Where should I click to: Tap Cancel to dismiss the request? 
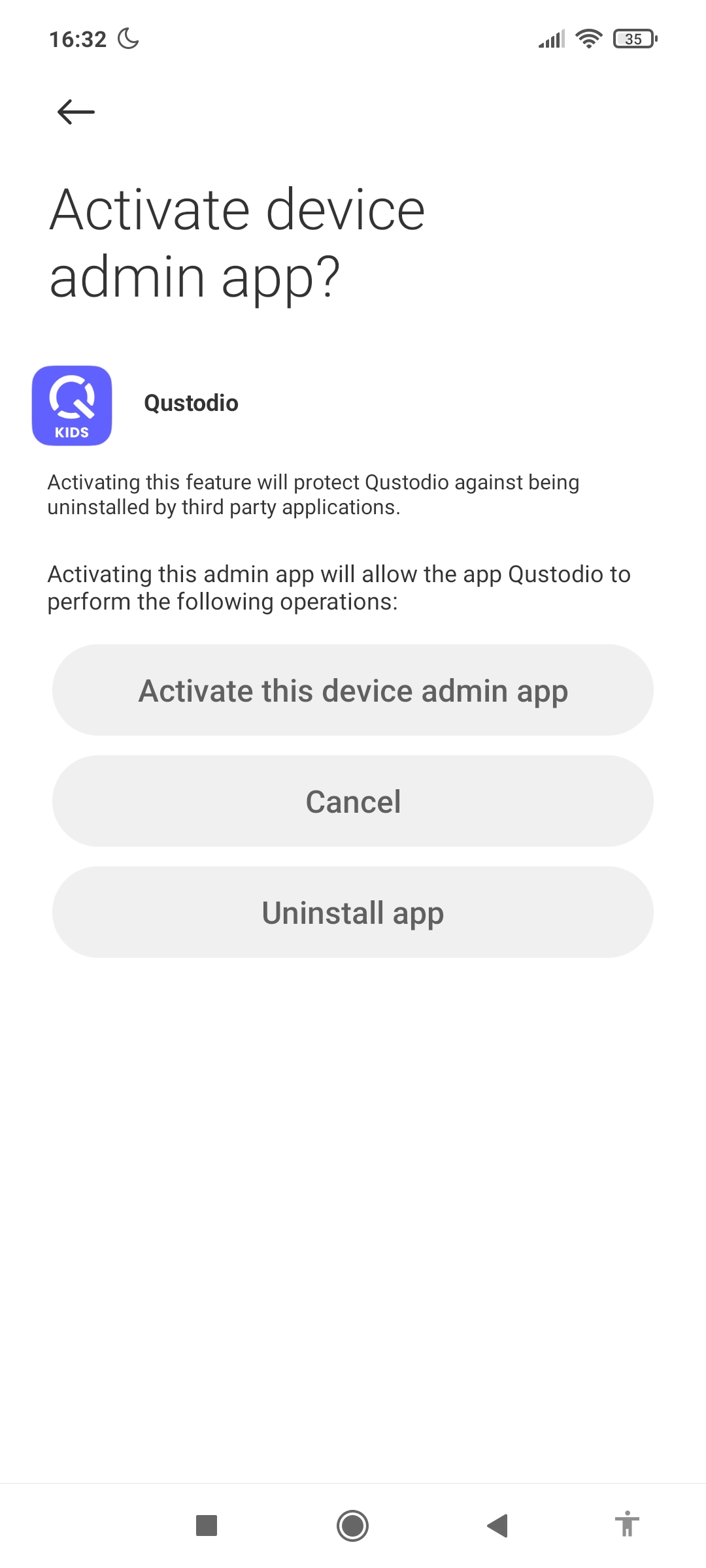click(352, 801)
